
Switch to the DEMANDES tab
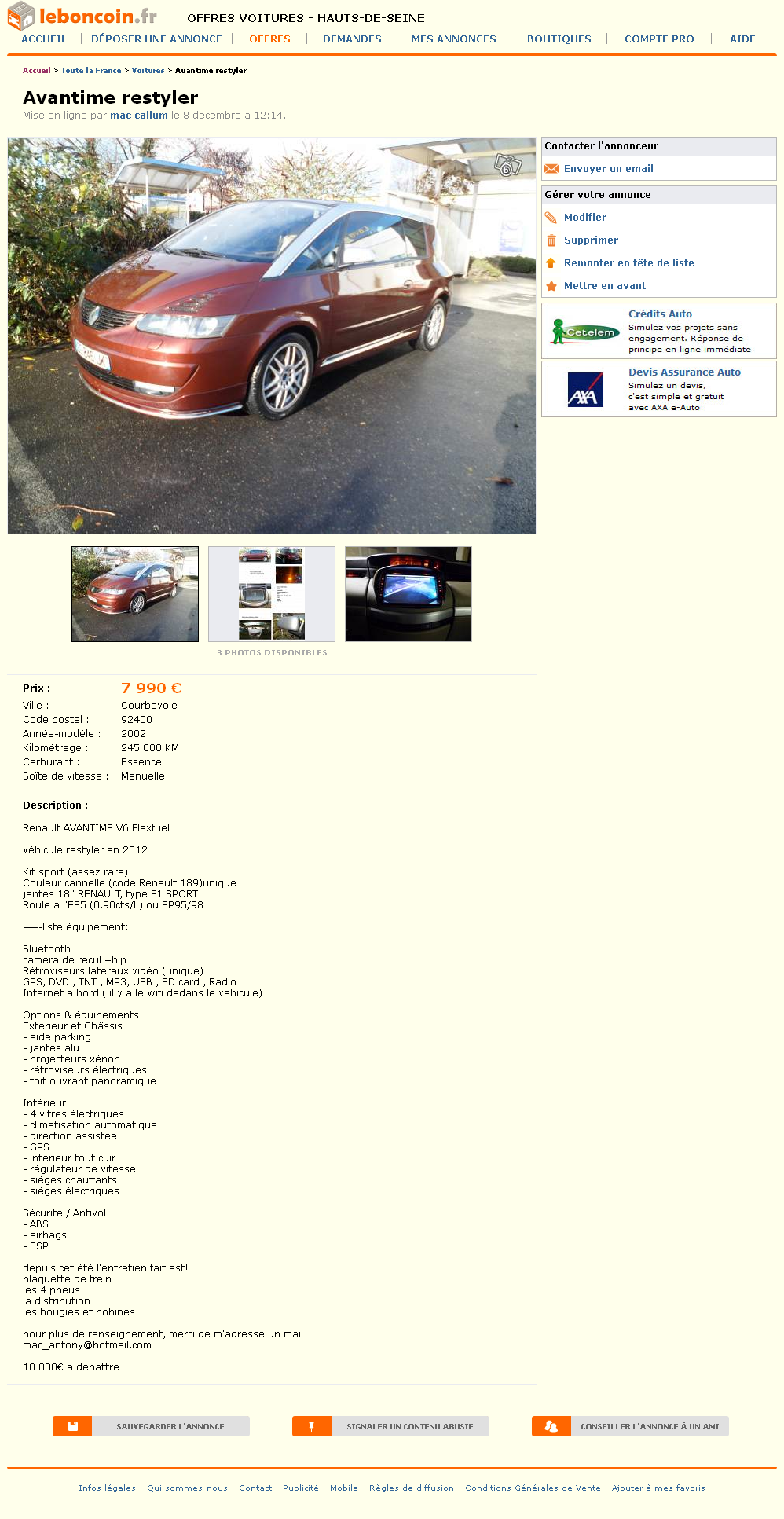point(352,39)
